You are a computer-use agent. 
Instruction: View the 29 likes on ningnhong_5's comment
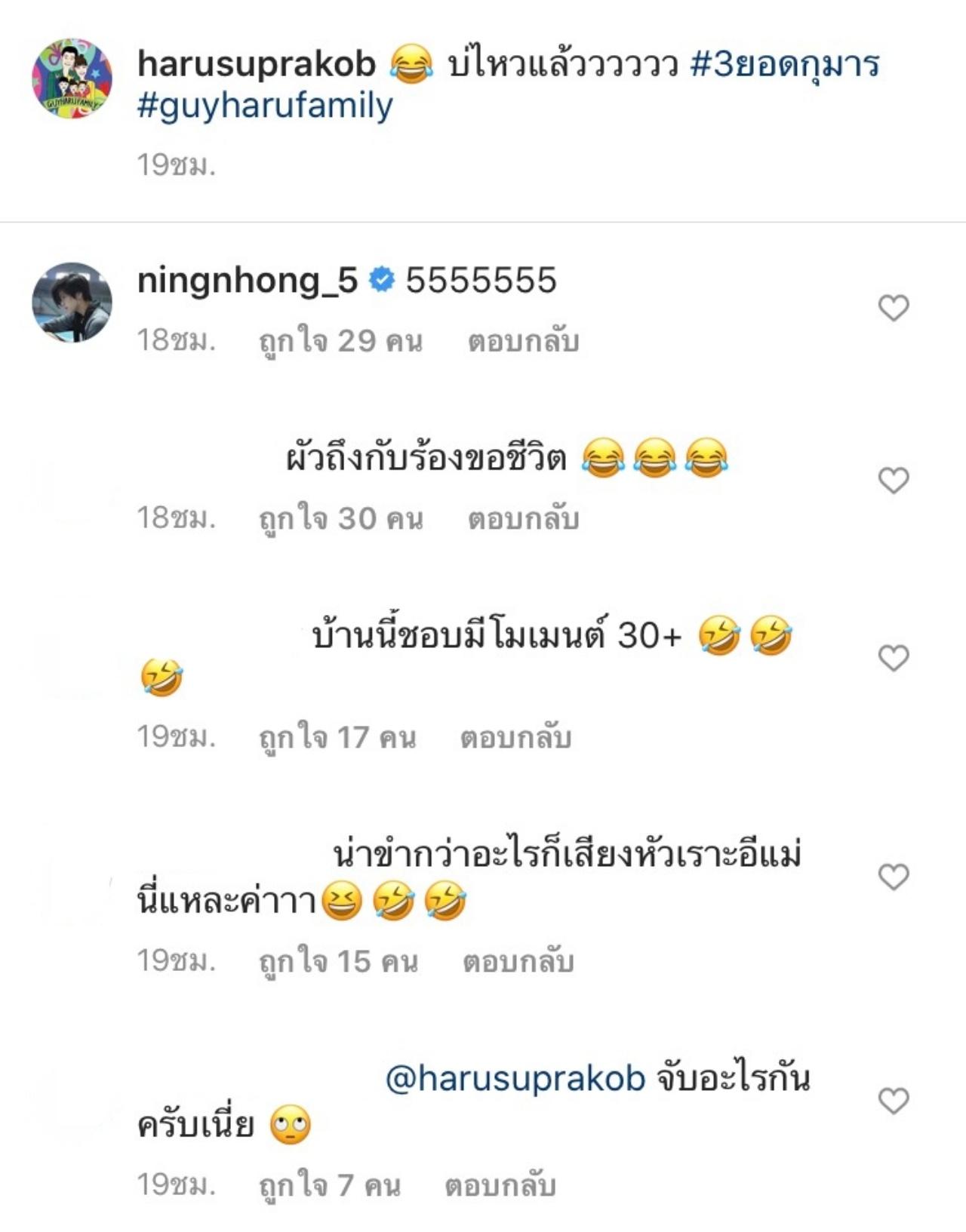[x=340, y=341]
